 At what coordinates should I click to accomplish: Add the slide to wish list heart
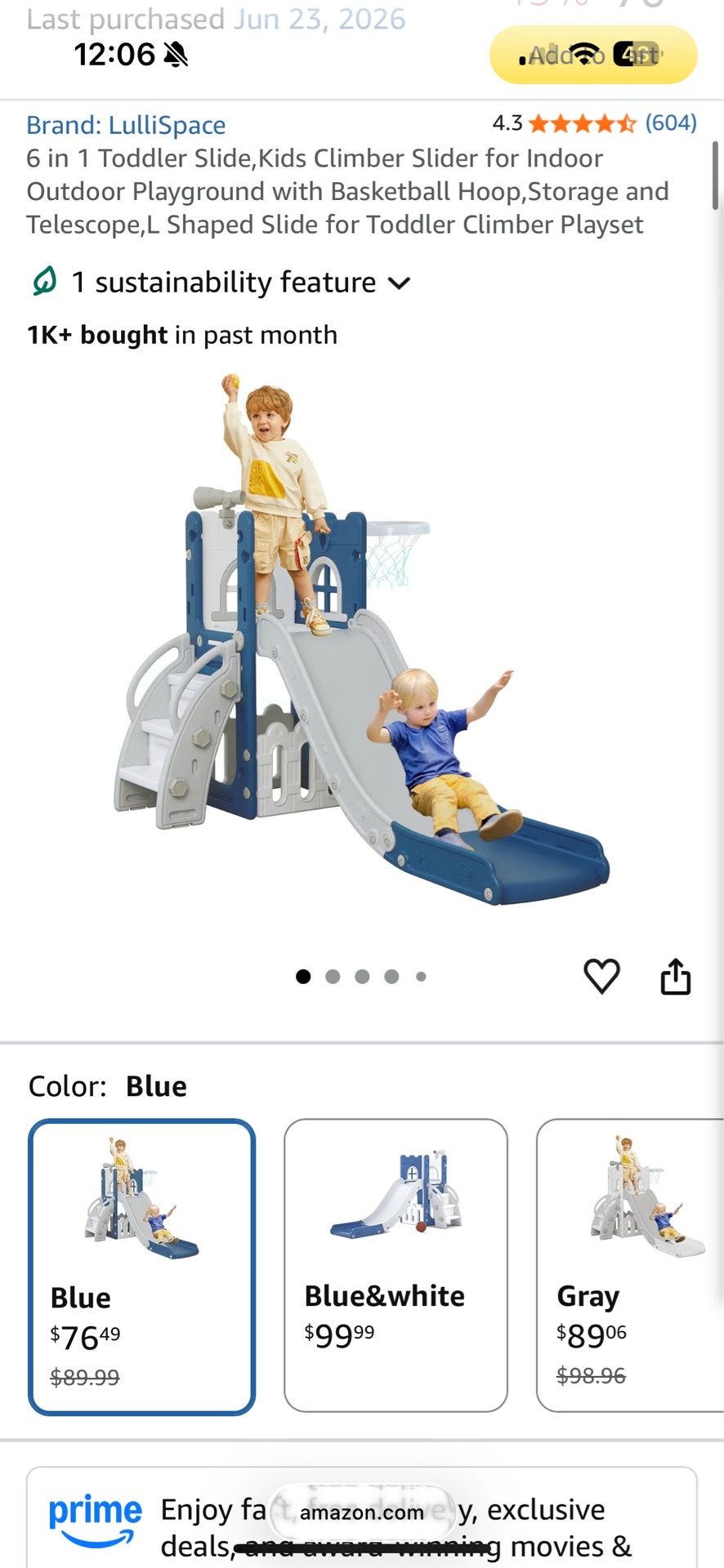click(601, 976)
